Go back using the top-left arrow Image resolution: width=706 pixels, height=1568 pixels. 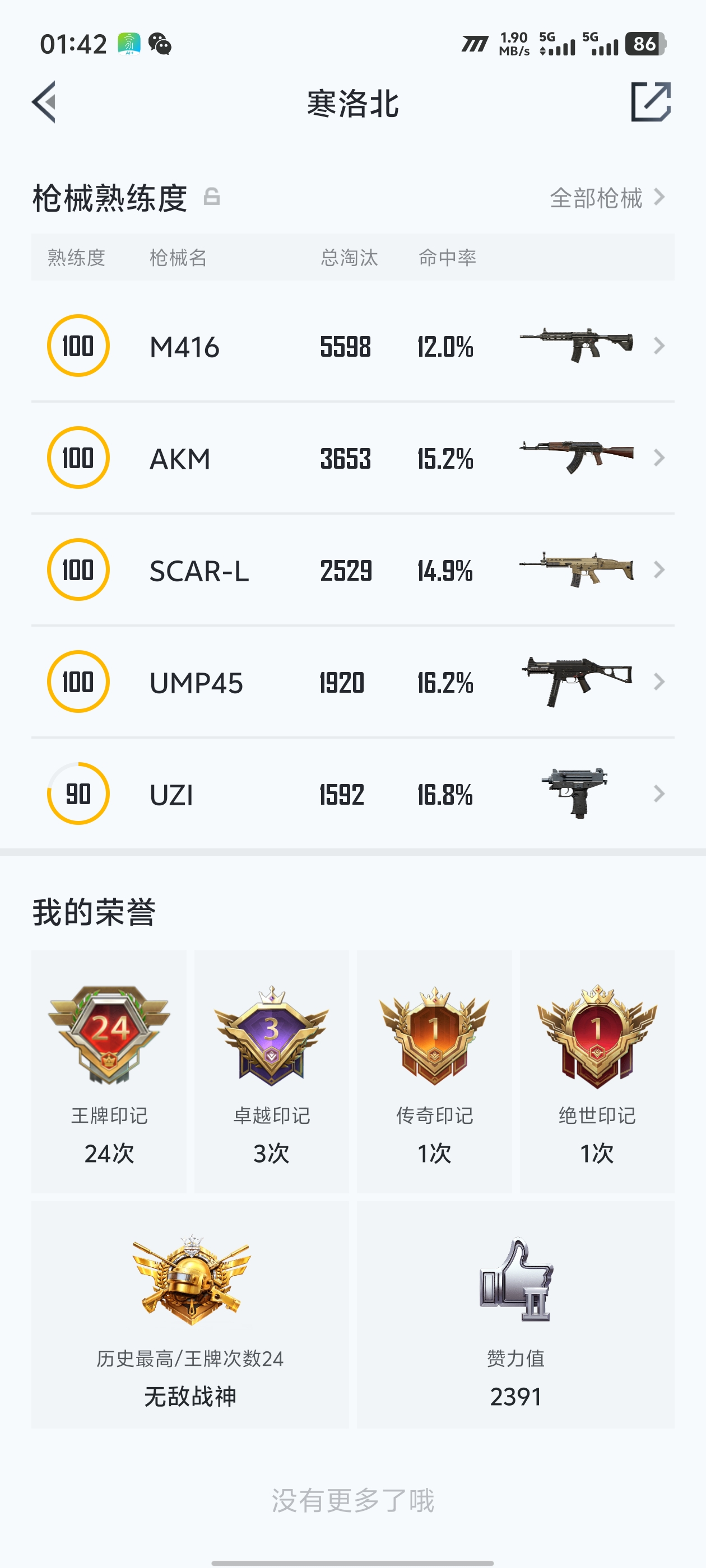(x=44, y=102)
